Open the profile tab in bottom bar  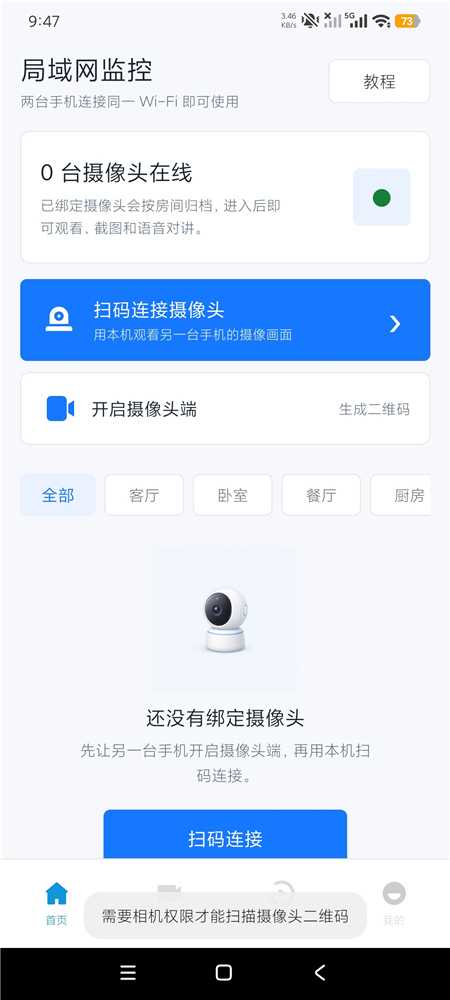click(x=394, y=903)
